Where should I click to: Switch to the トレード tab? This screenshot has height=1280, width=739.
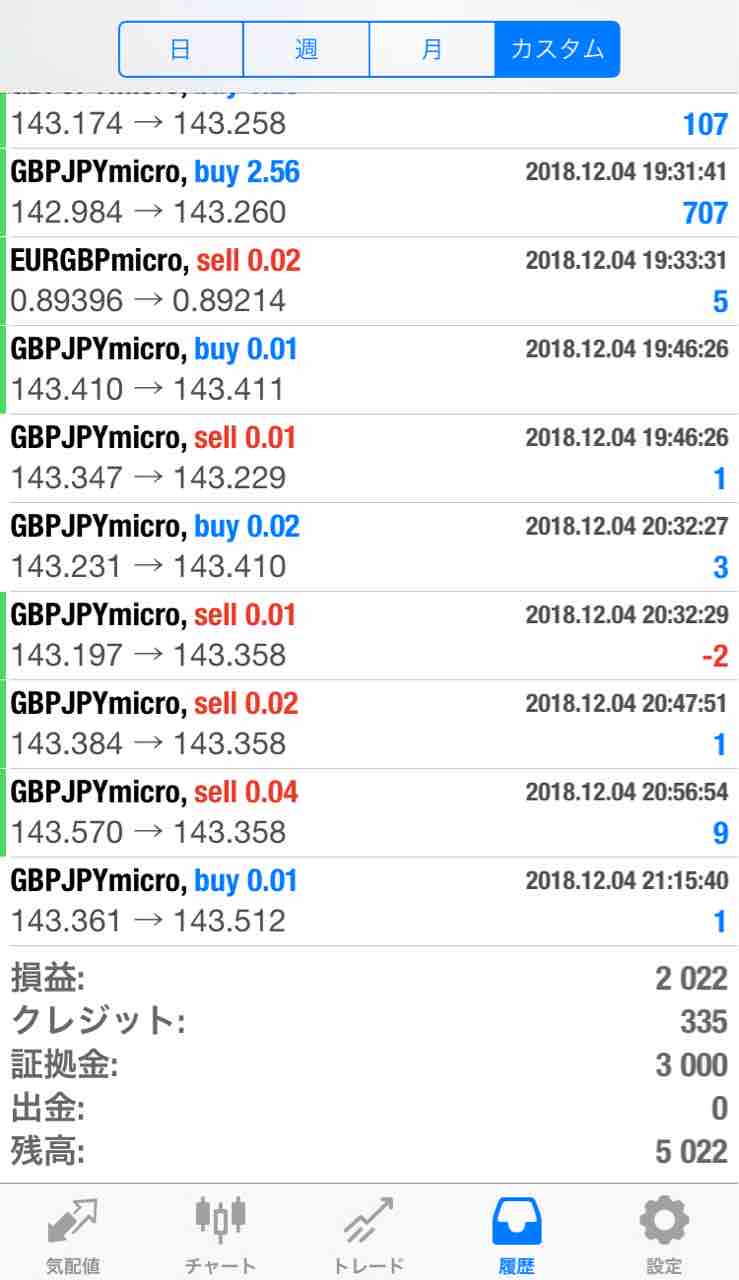368,1234
